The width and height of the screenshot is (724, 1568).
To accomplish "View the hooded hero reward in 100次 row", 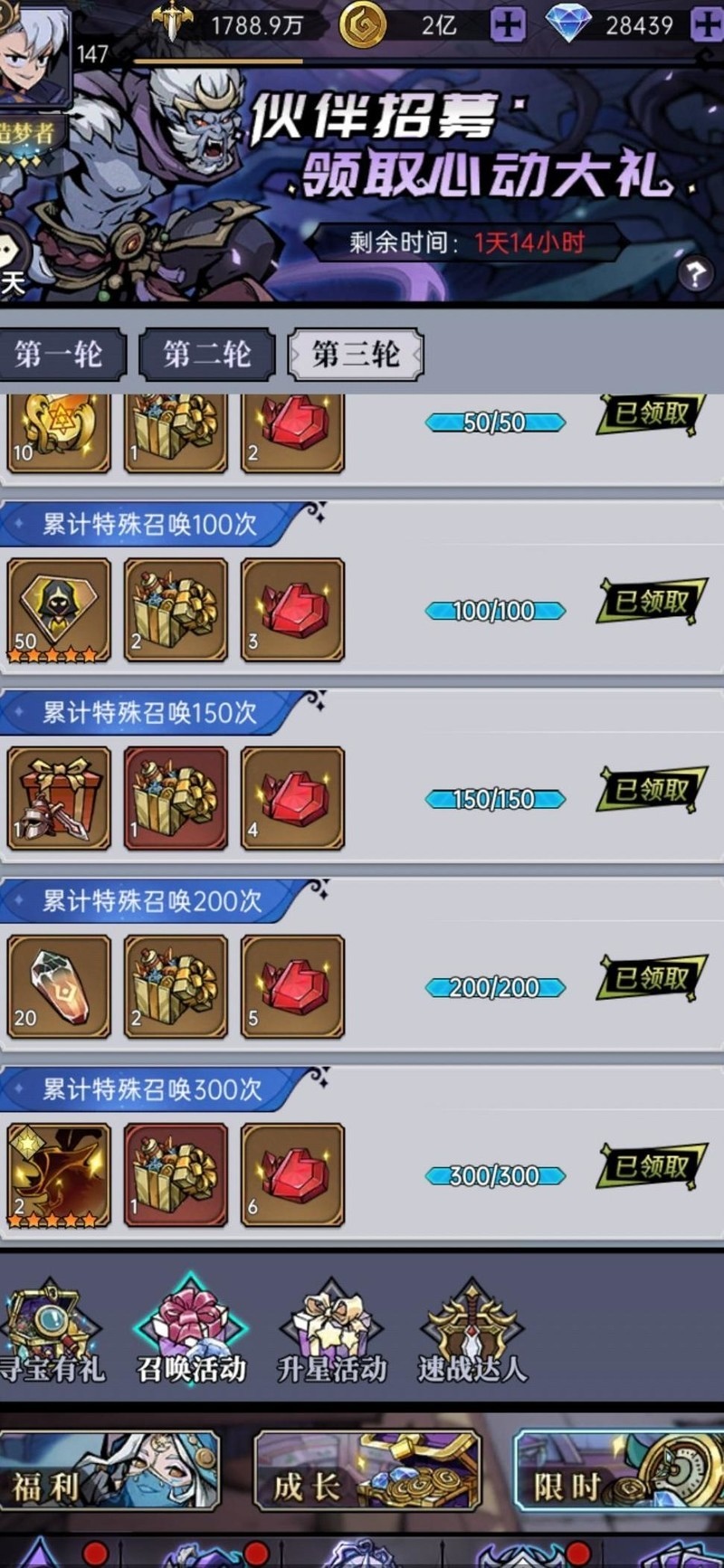I will (x=59, y=609).
